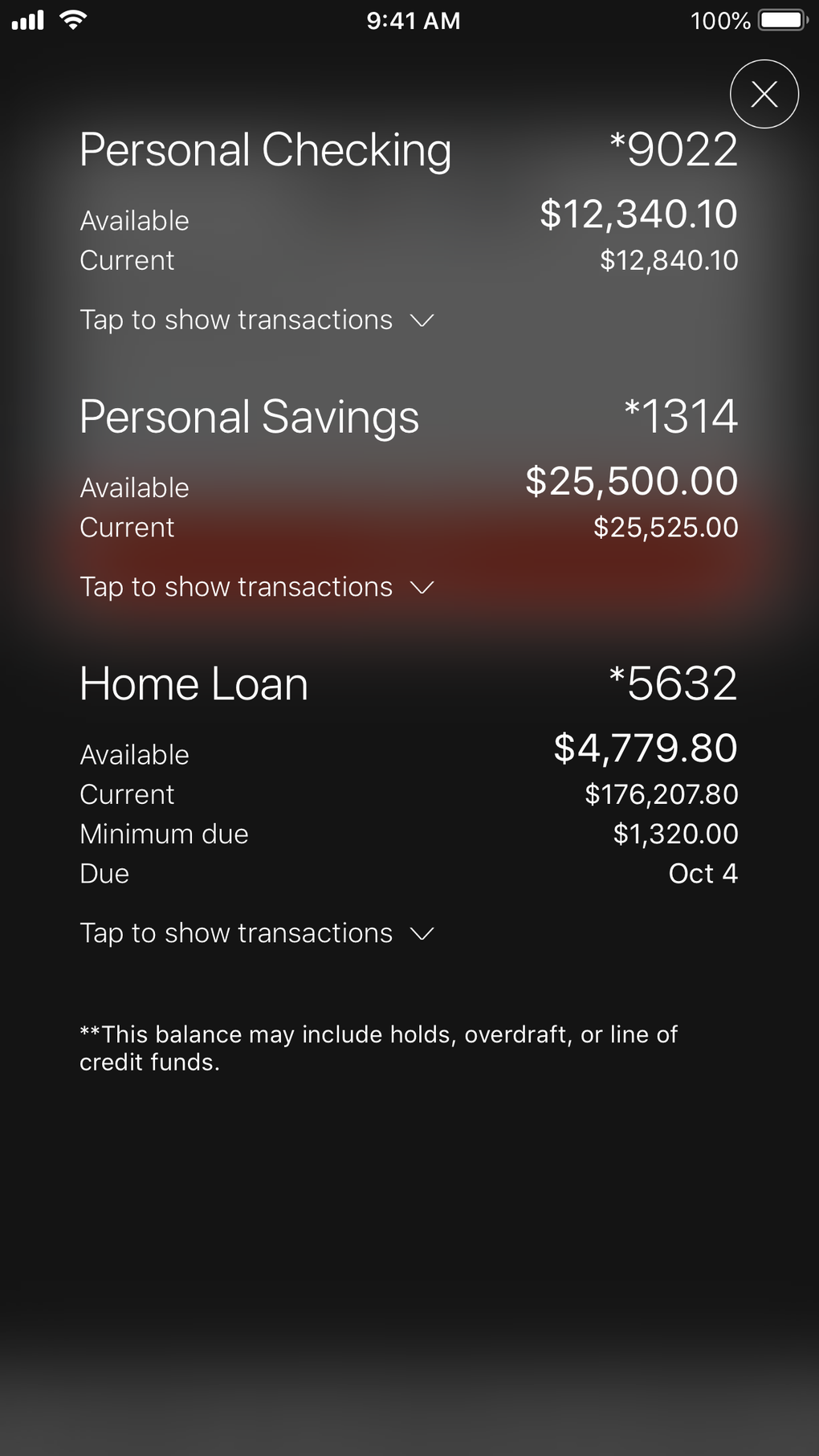The image size is (819, 1456).
Task: Tap the $4,779.80 available loan balance
Action: tap(645, 748)
